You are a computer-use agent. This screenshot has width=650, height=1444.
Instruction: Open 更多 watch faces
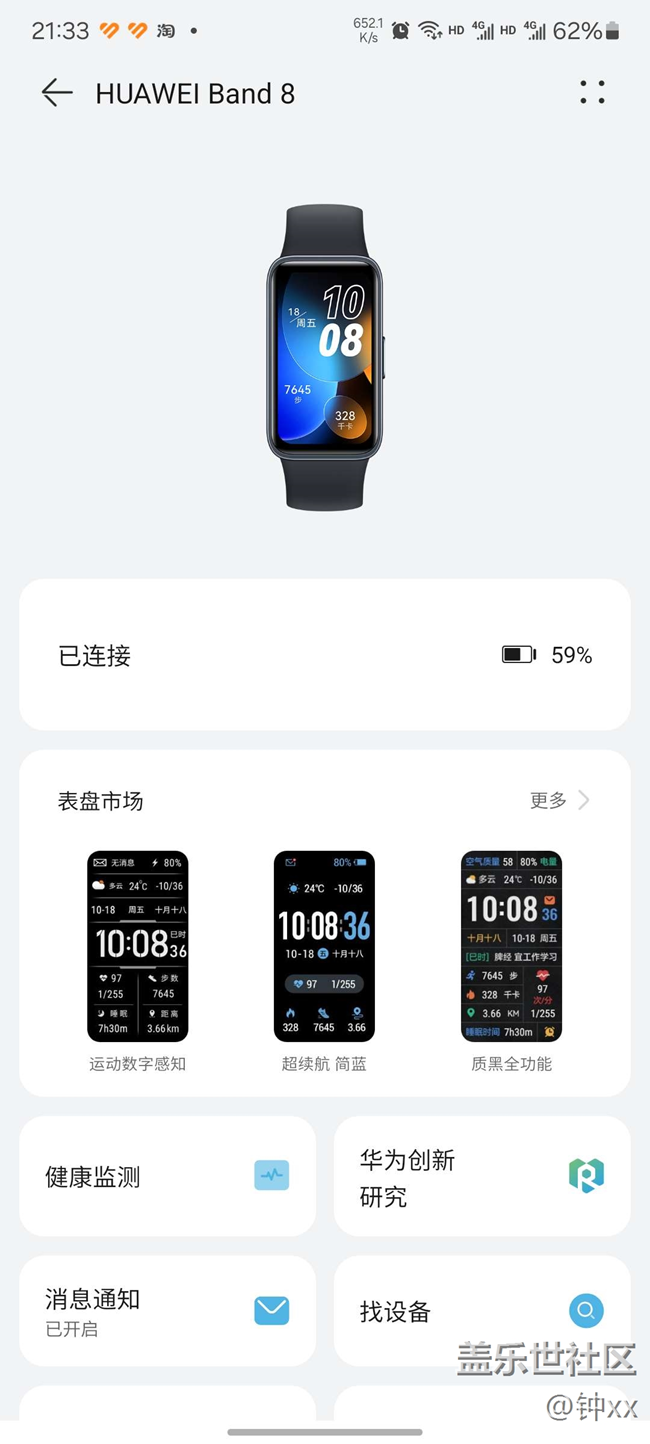coord(559,800)
